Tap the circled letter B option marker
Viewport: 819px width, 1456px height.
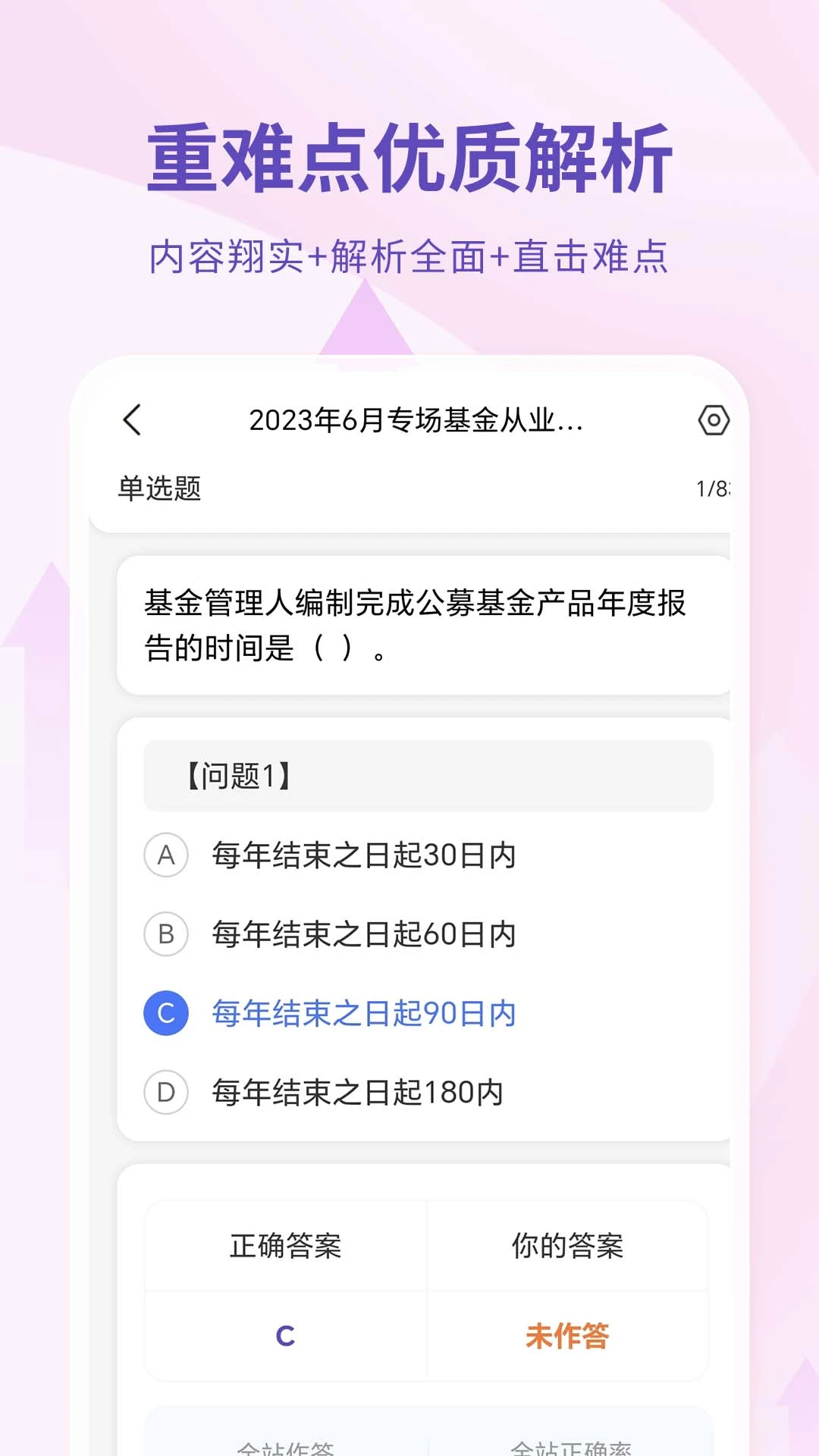pyautogui.click(x=166, y=934)
